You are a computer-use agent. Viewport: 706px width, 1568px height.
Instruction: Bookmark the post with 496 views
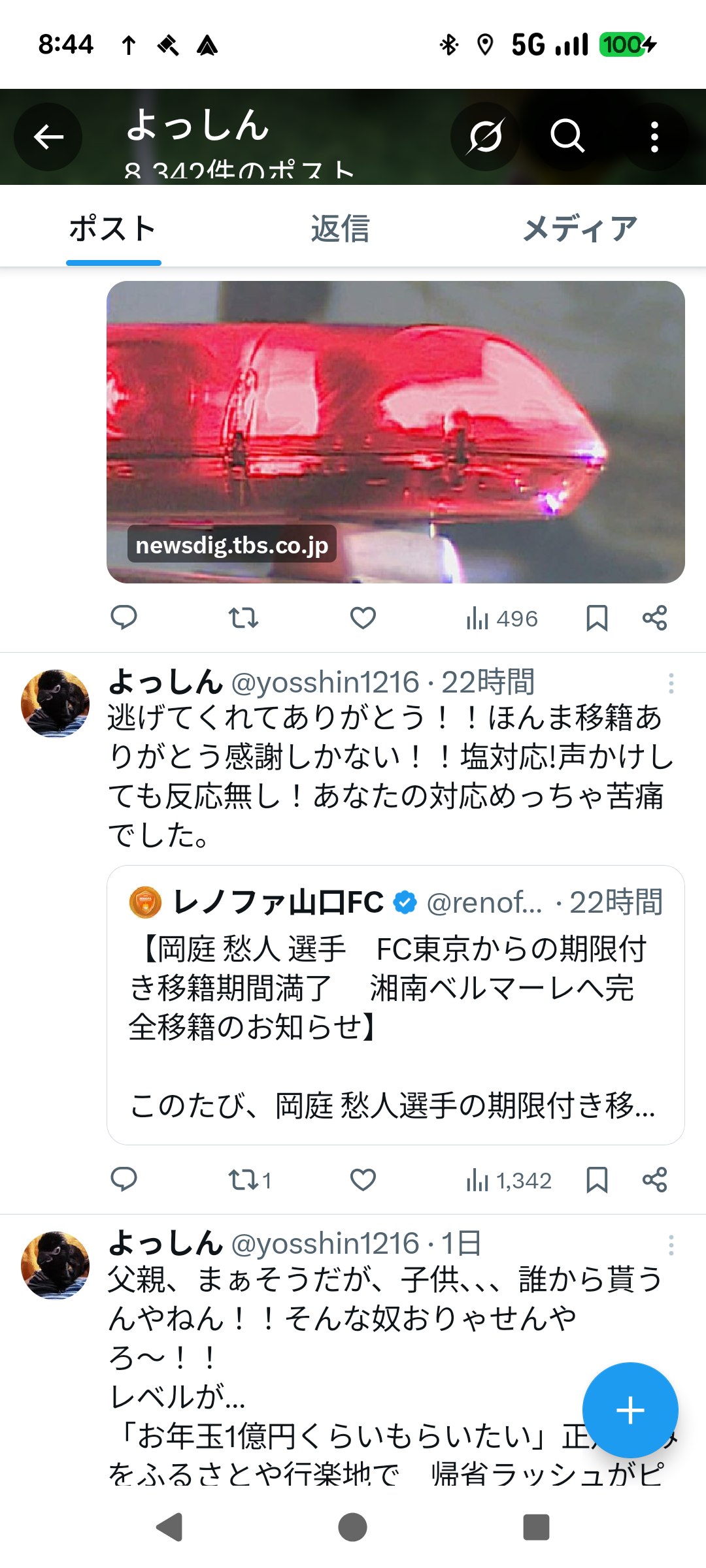pos(597,618)
